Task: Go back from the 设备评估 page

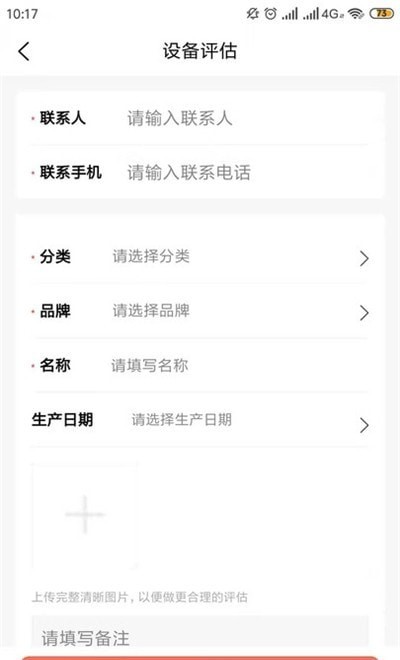Action: coord(24,51)
